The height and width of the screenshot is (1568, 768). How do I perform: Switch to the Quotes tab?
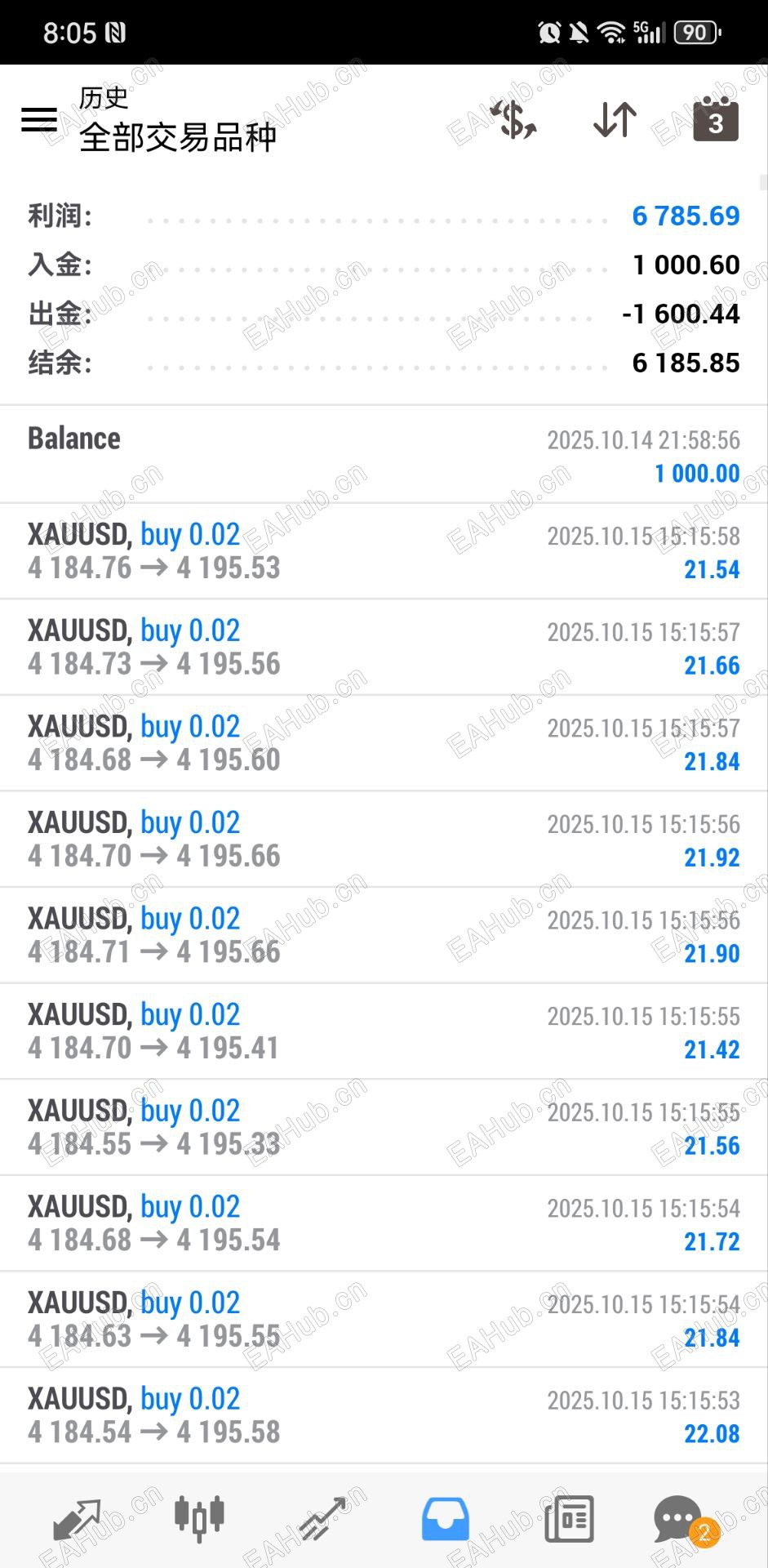pyautogui.click(x=76, y=1519)
